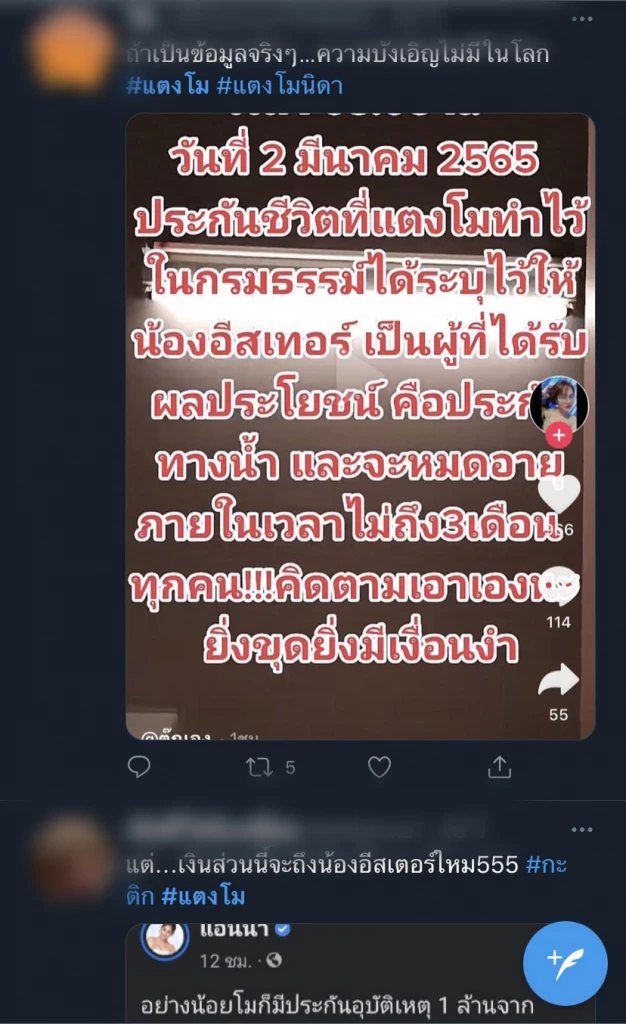Open the #กะติก hashtag in second tweet
Image resolution: width=626 pixels, height=1024 pixels.
coord(548,865)
